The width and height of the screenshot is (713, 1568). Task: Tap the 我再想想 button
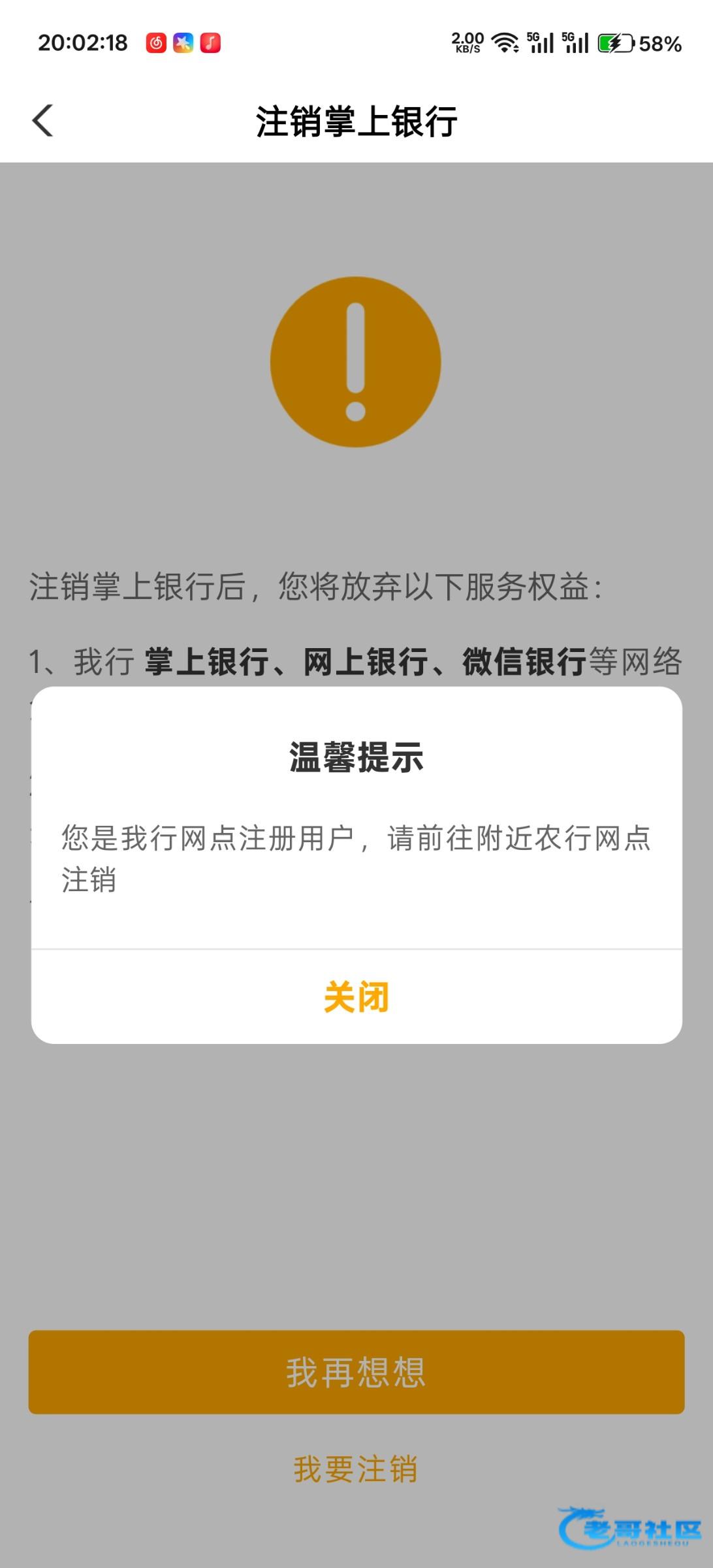(356, 1372)
